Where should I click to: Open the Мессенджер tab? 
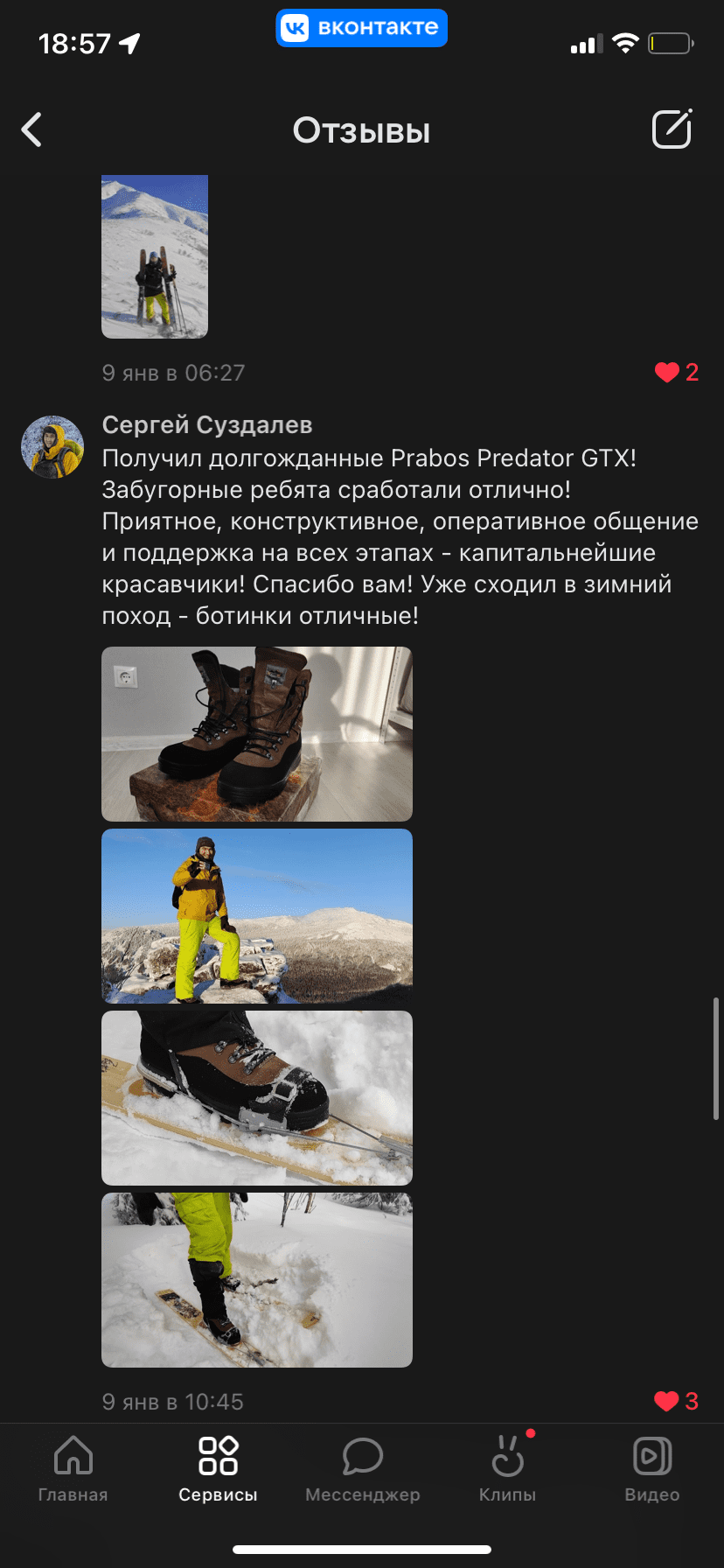[362, 1469]
